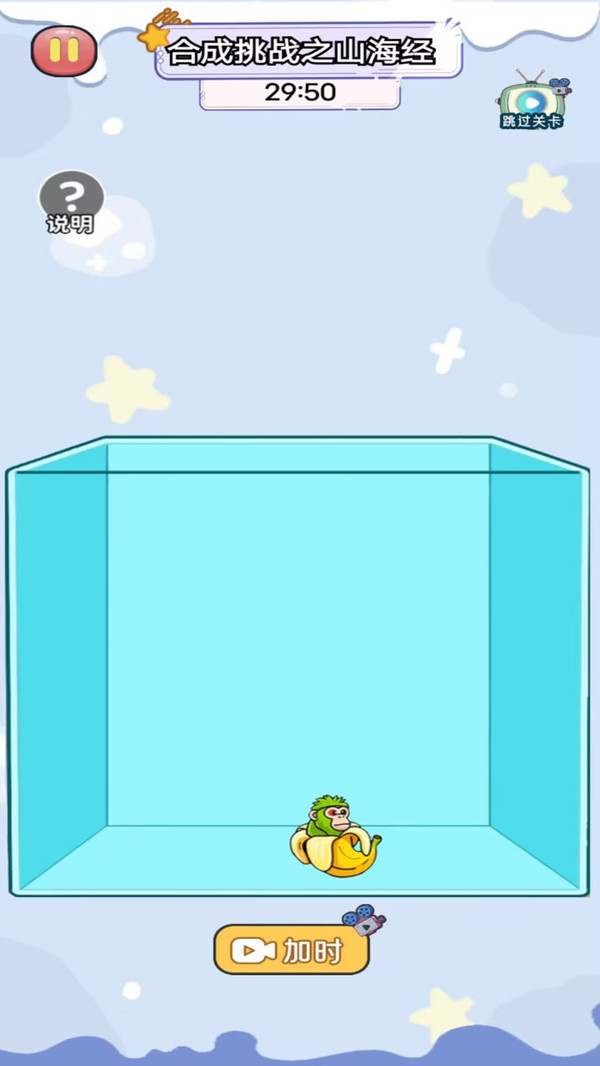Tap 跳过关卡 to skip the level
Image resolution: width=600 pixels, height=1066 pixels.
coord(532,100)
